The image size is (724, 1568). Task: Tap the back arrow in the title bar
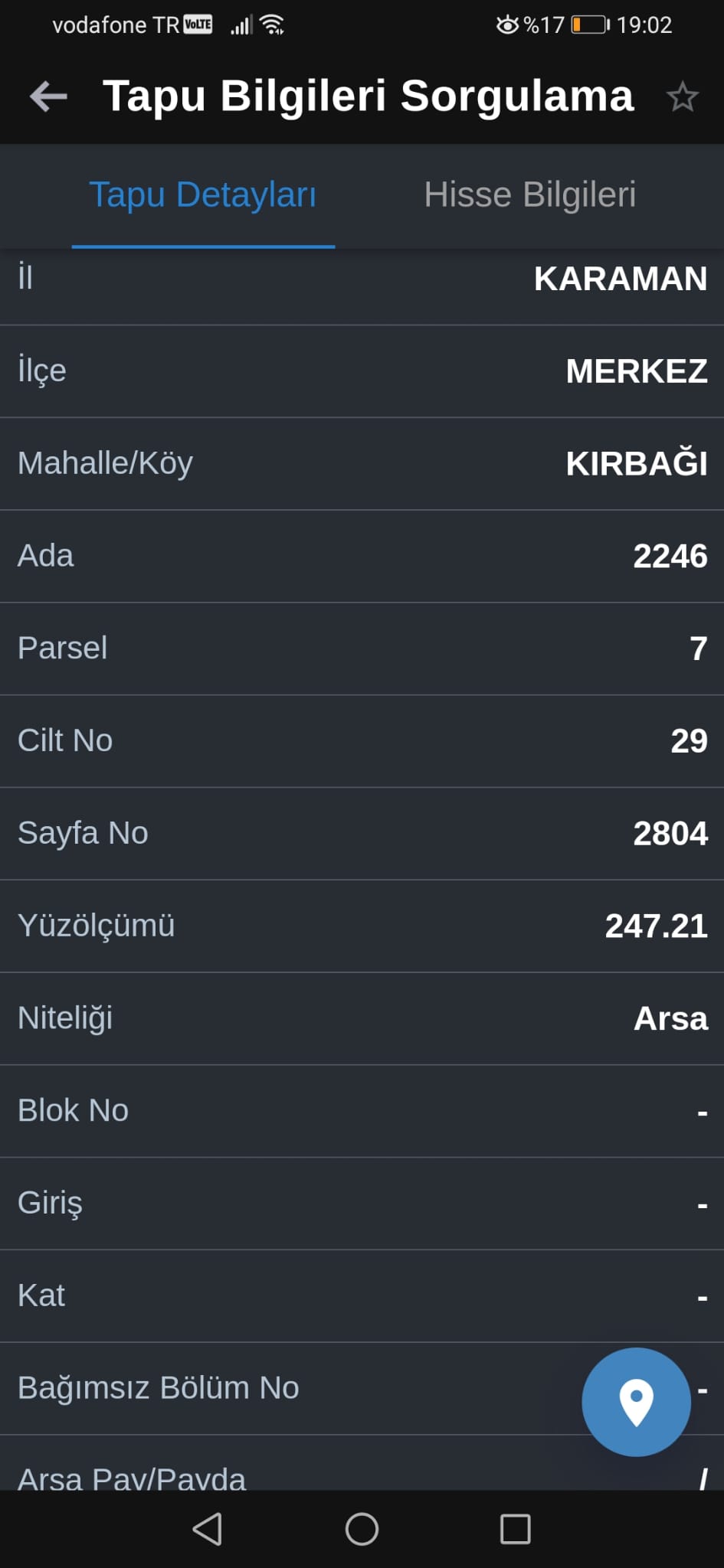point(48,95)
